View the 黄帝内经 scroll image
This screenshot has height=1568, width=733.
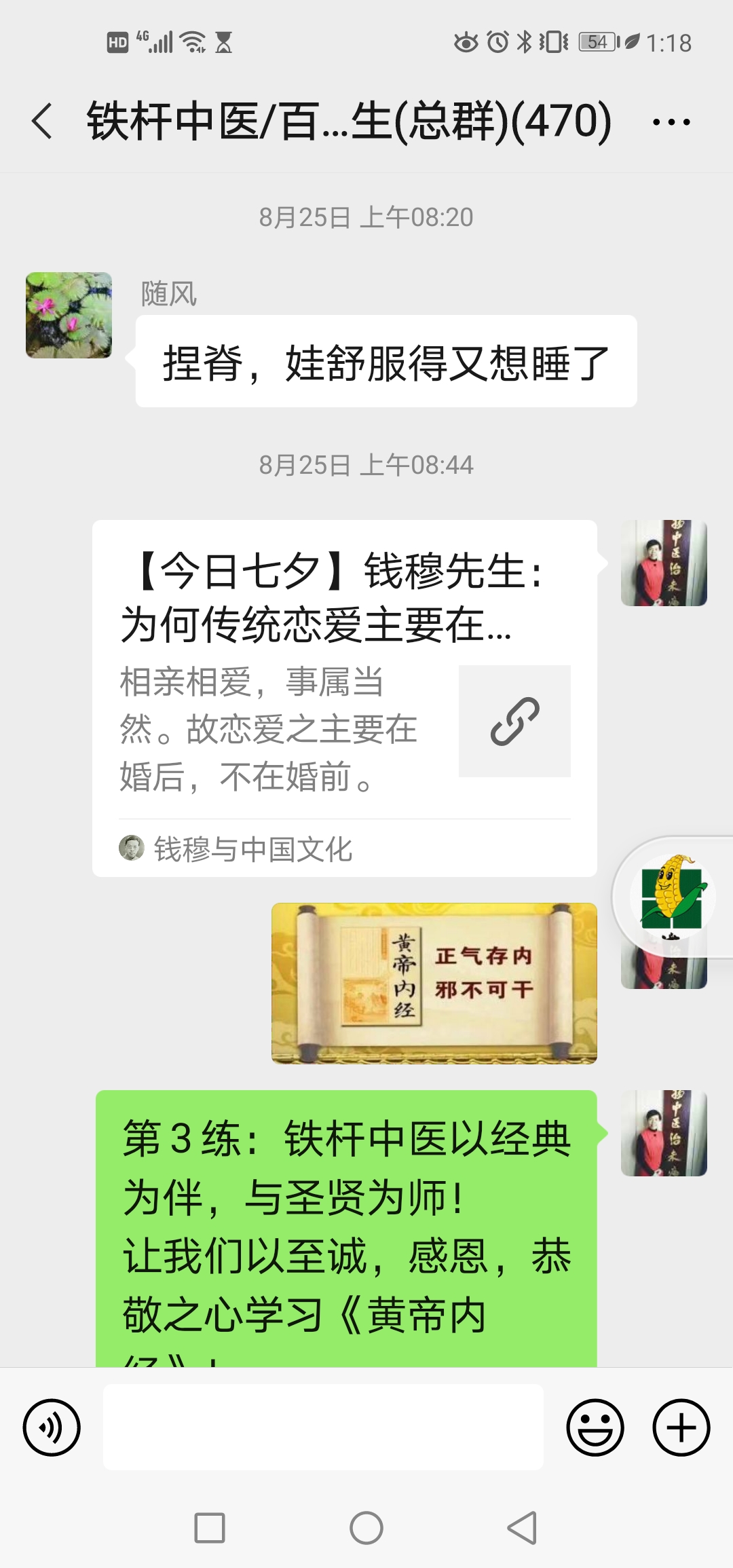434,983
